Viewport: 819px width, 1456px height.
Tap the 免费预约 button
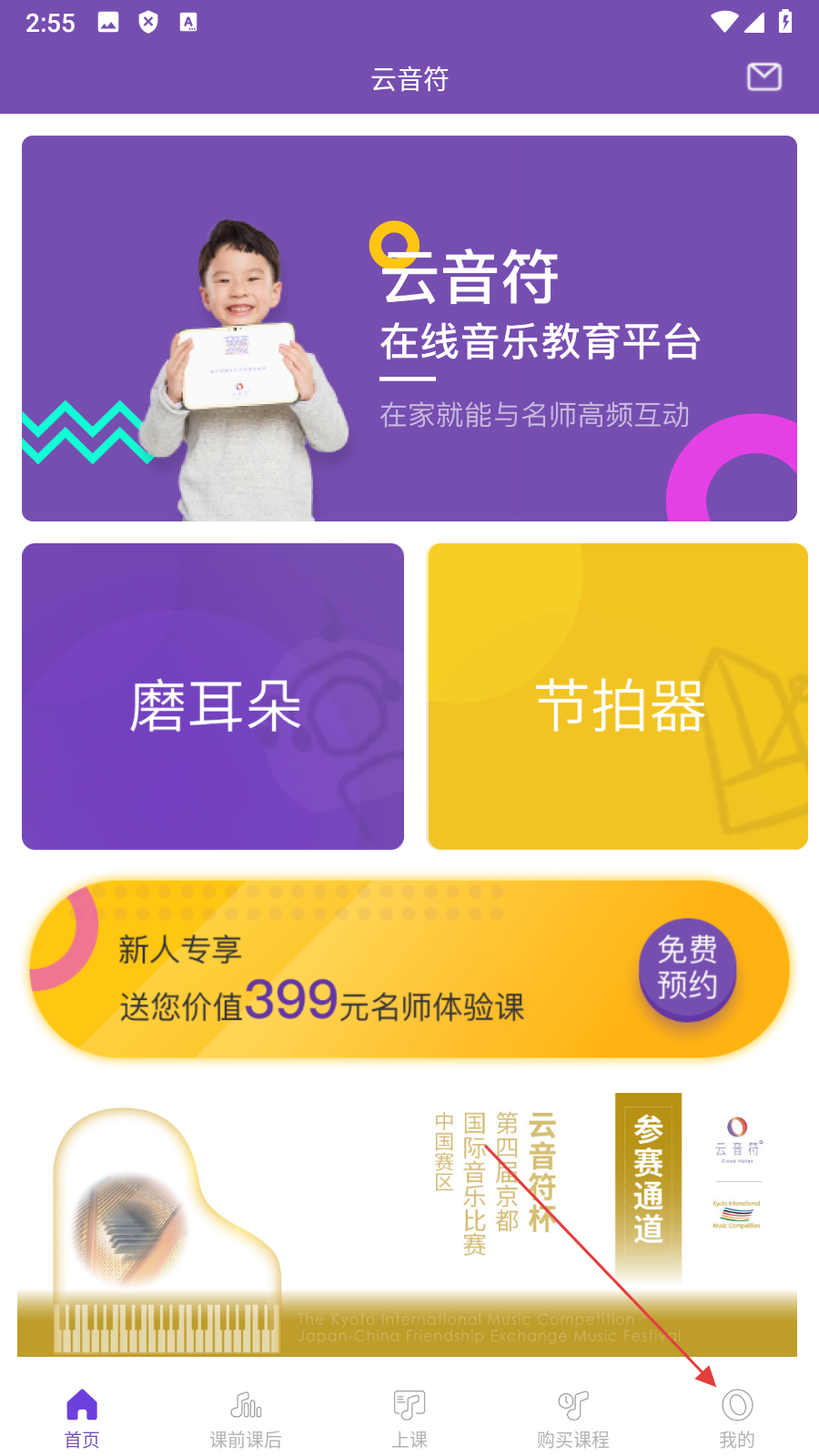[x=687, y=968]
